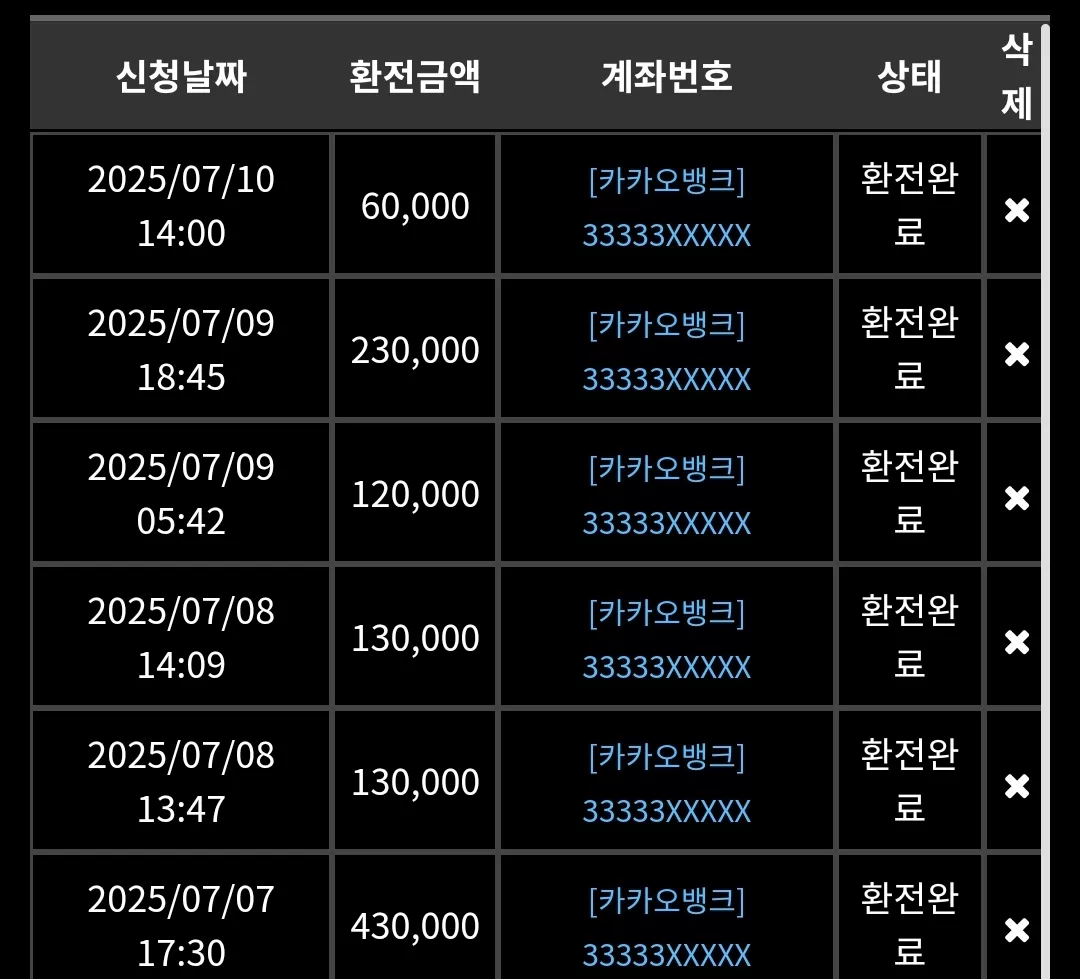Image resolution: width=1080 pixels, height=979 pixels.
Task: Delete the 2025/07/08 14:09 record
Action: (1017, 642)
